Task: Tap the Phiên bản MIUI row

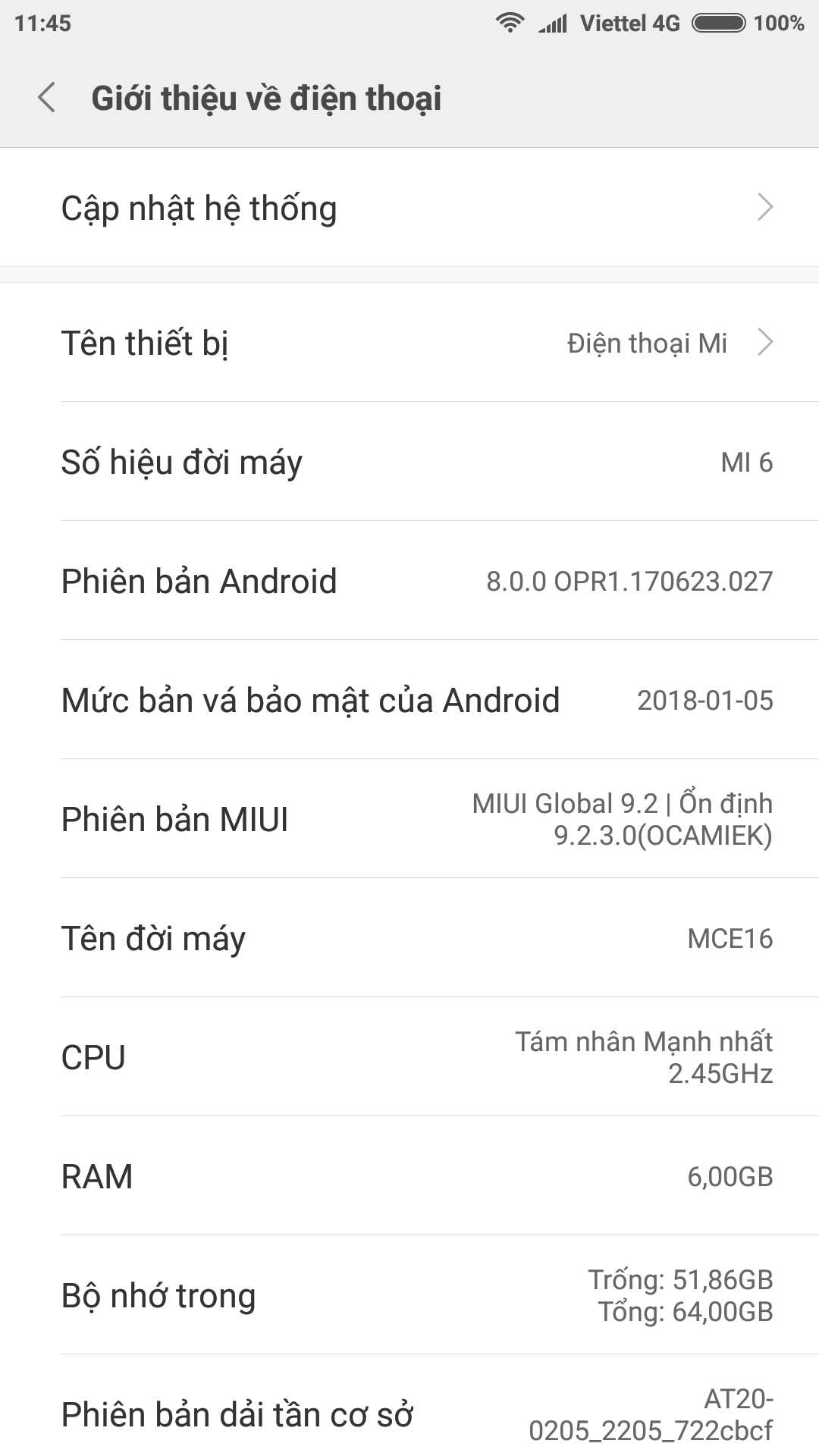Action: 409,818
